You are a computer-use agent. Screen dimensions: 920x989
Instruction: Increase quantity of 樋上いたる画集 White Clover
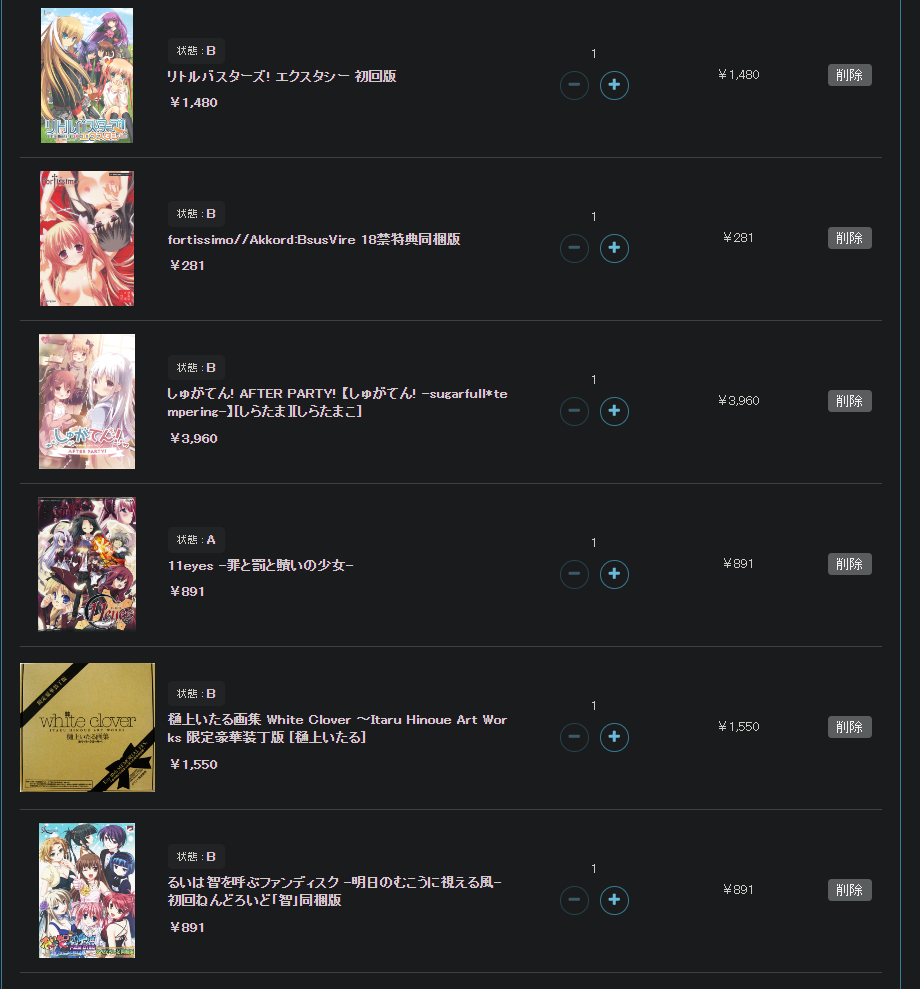point(614,737)
